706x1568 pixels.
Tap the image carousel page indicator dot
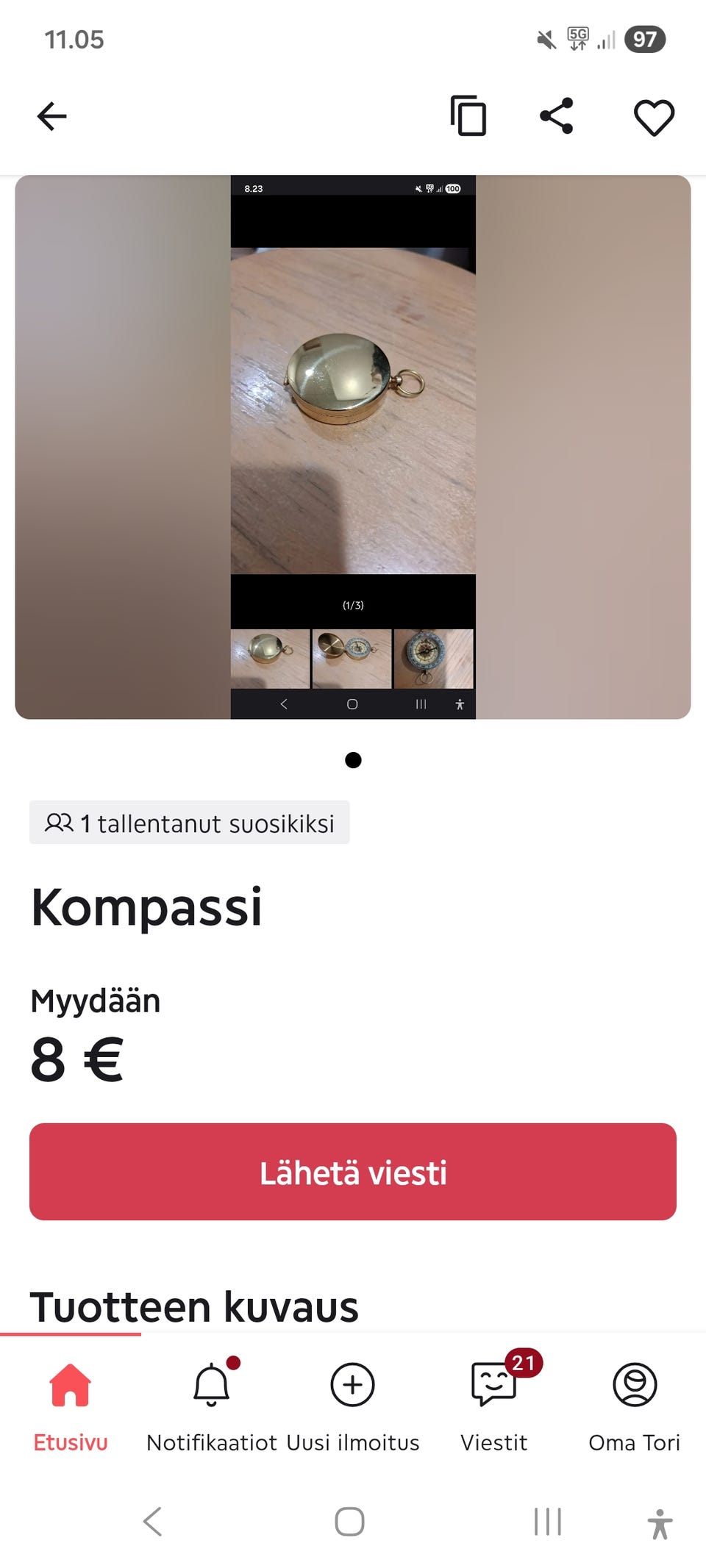[353, 761]
